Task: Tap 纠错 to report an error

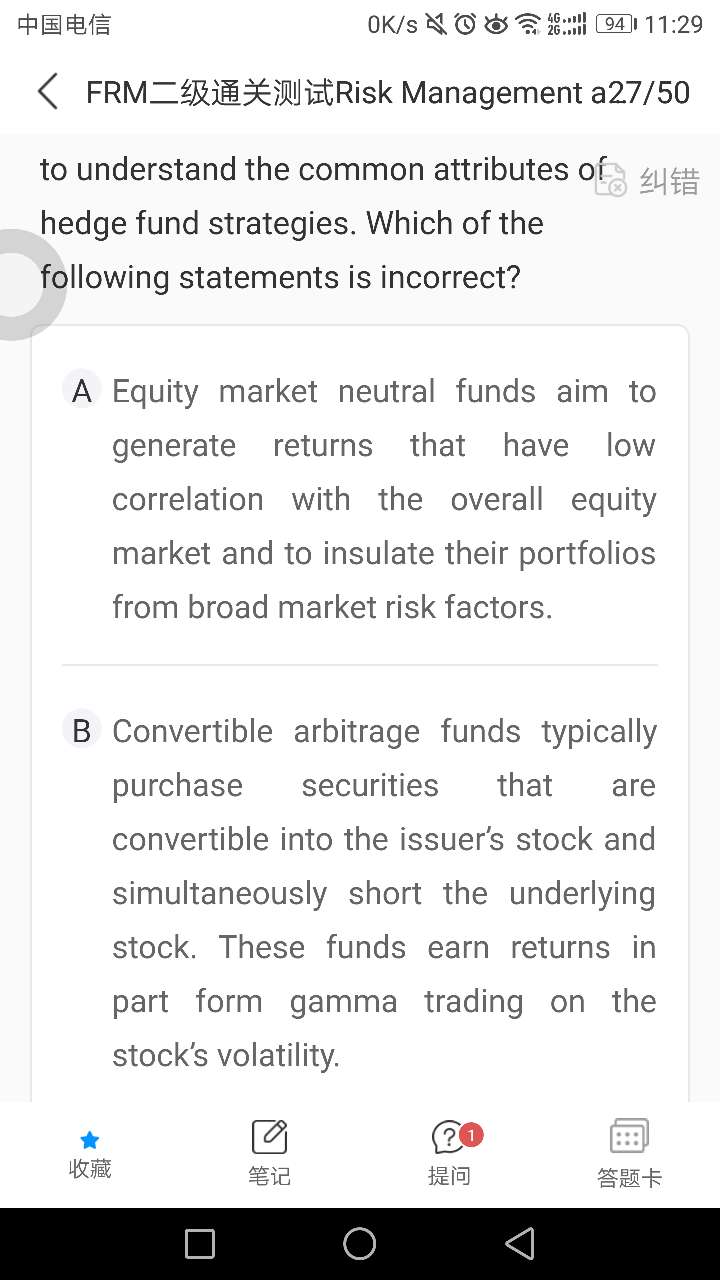Action: pos(647,180)
